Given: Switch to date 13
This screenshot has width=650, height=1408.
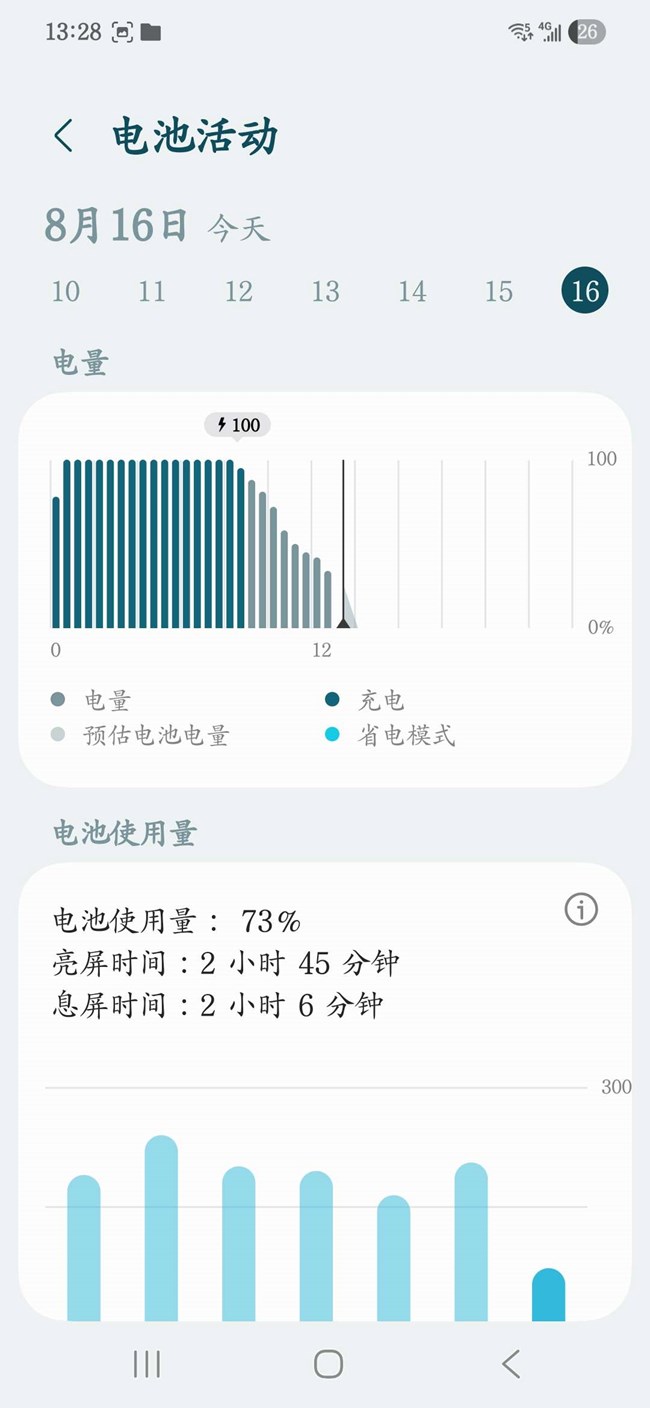Looking at the screenshot, I should (326, 291).
